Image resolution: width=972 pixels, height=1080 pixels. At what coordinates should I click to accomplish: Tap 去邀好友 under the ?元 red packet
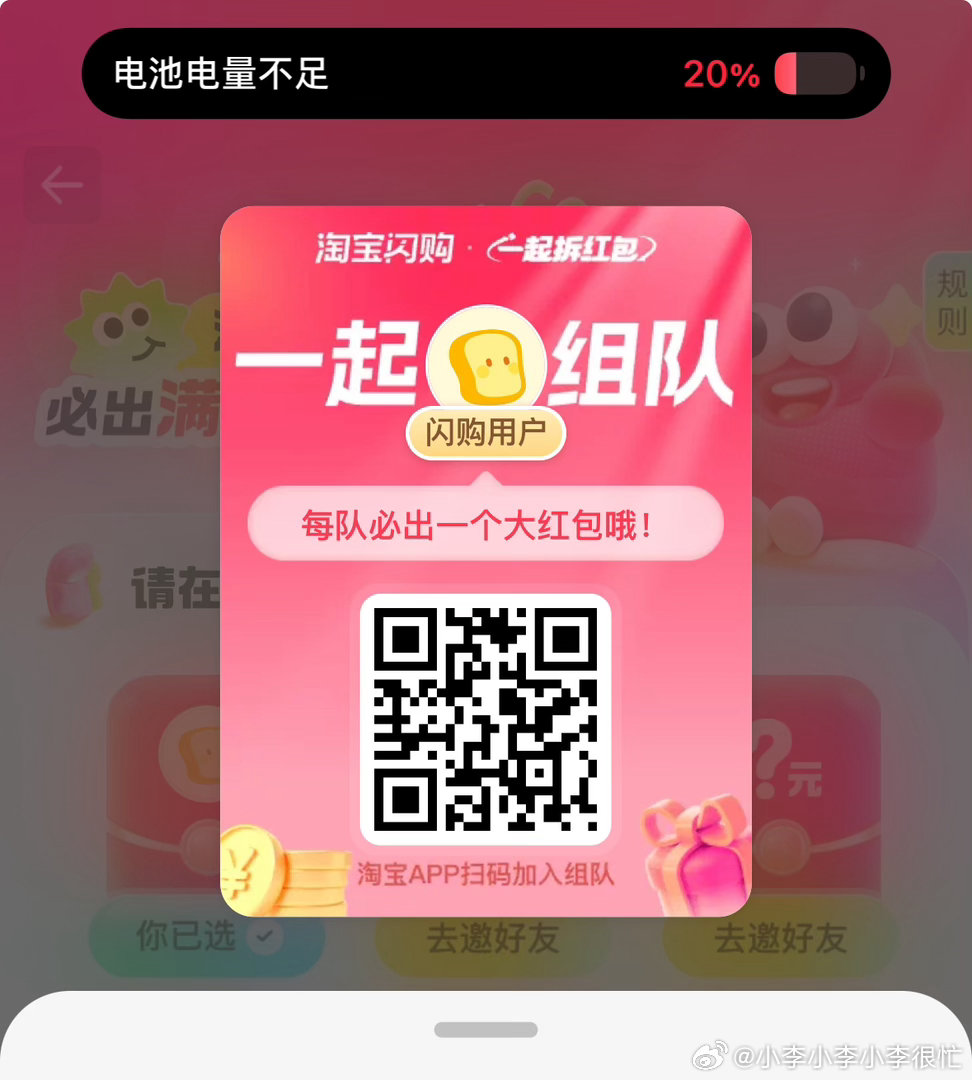tap(780, 939)
